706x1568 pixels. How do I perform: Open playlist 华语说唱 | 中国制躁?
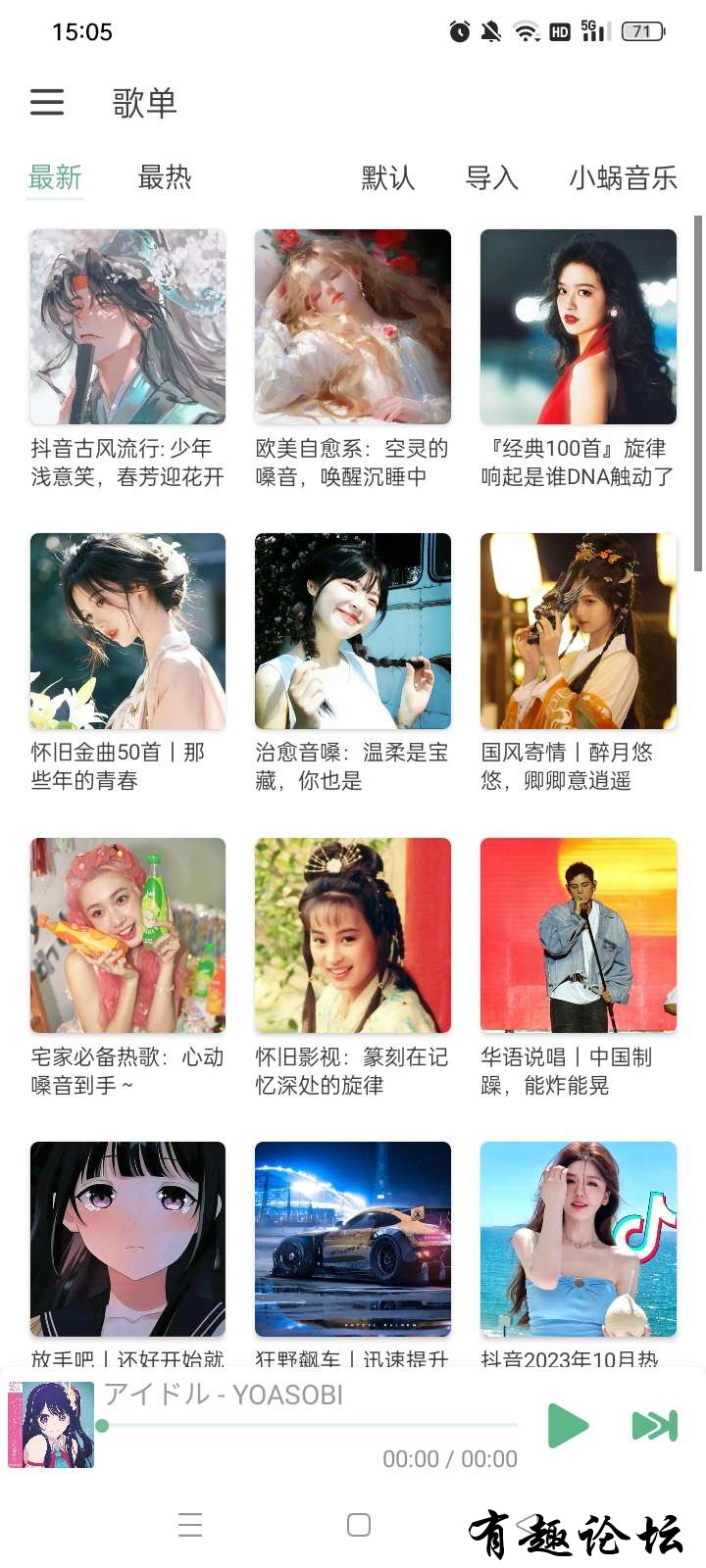[x=579, y=935]
